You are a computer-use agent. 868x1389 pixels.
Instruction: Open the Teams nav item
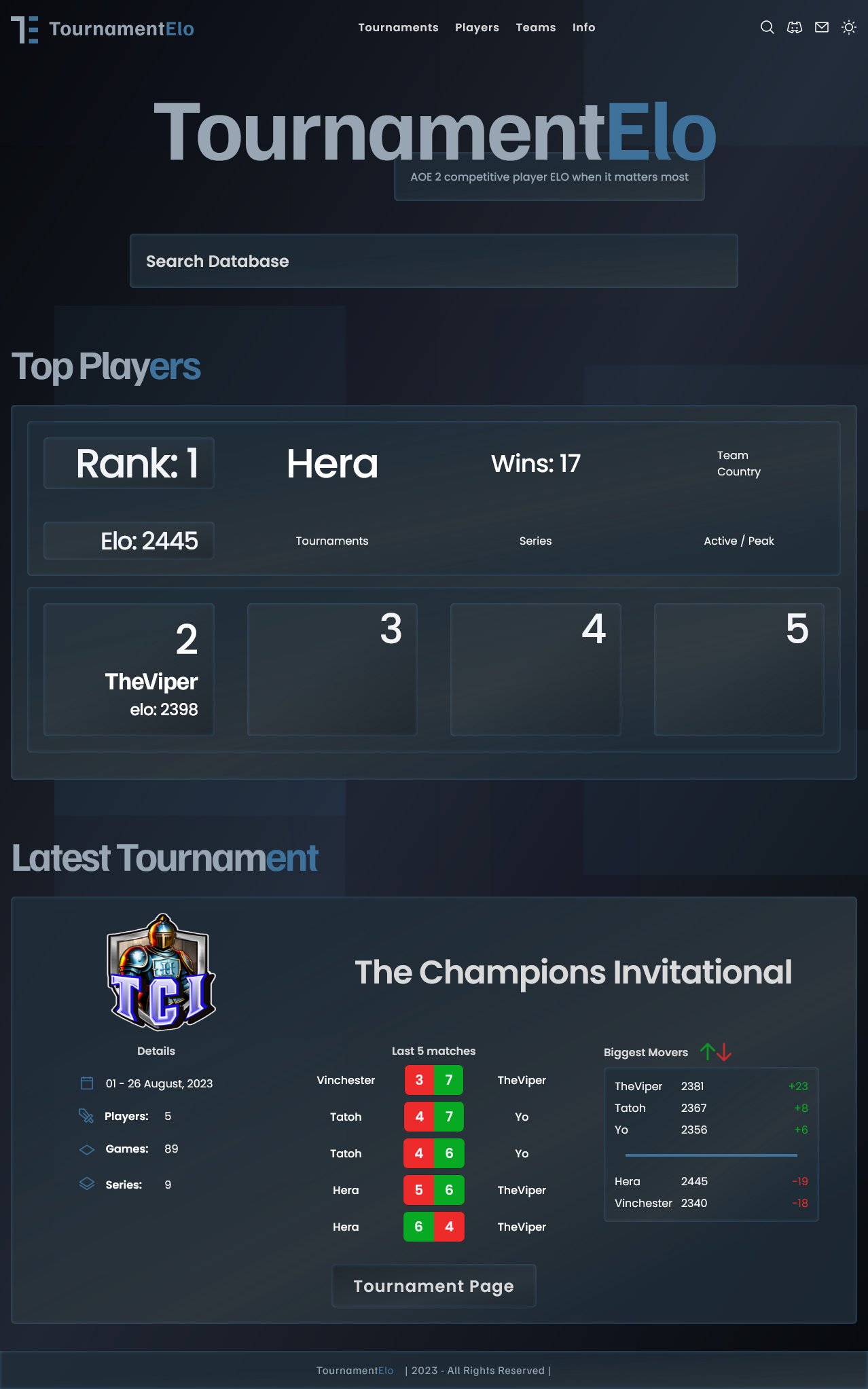click(535, 27)
